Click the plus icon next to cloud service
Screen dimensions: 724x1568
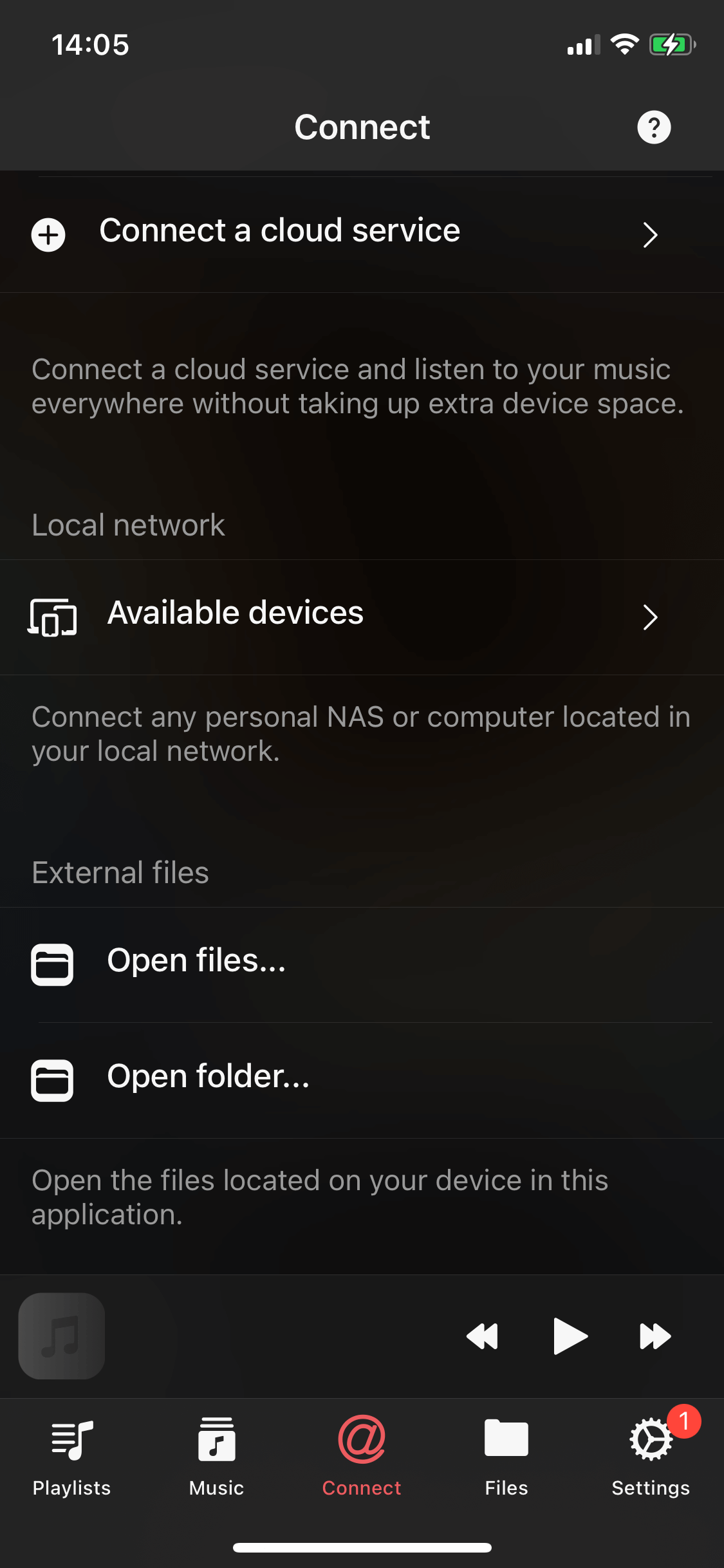pyautogui.click(x=48, y=234)
